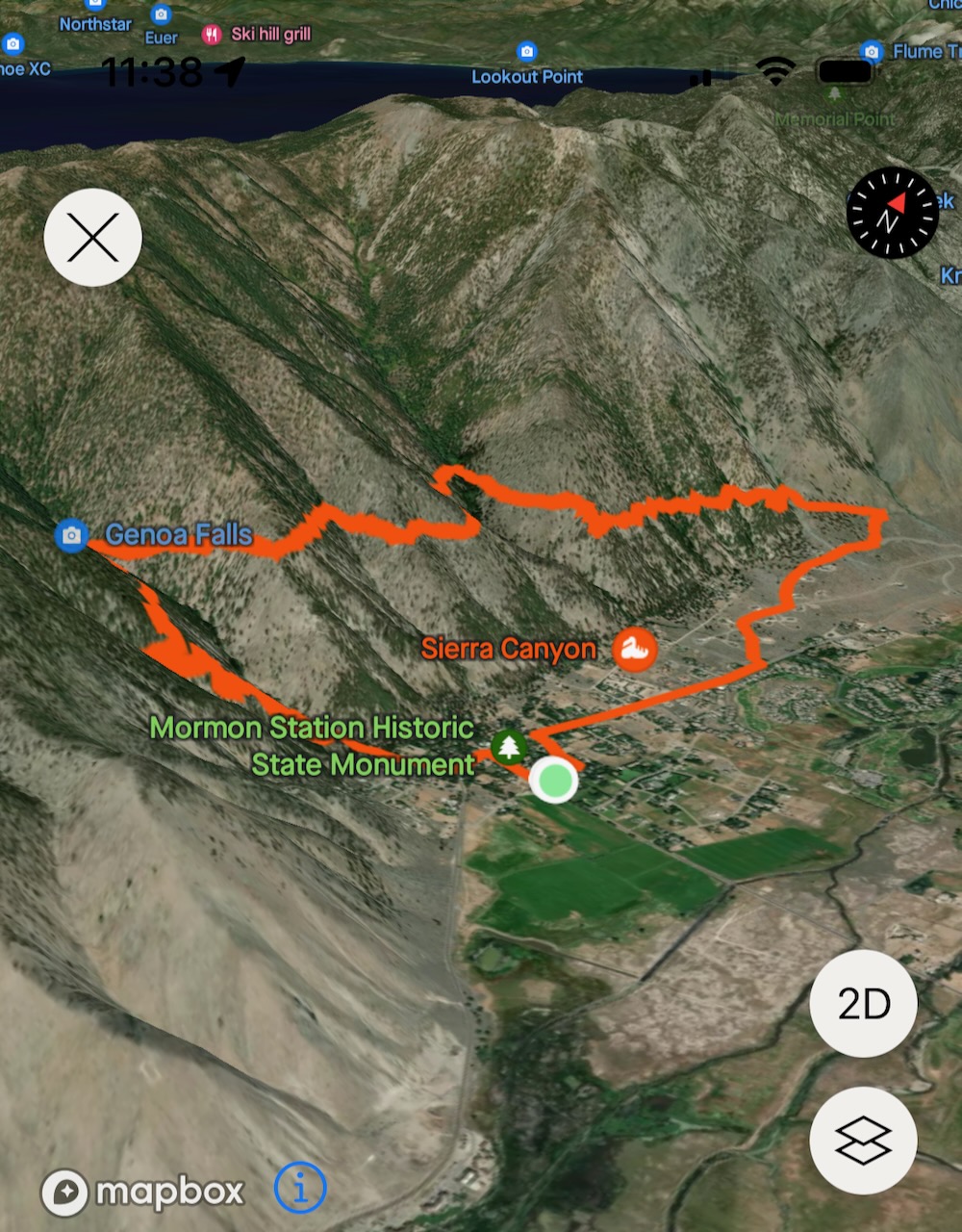Open the map layers selector
Image resolution: width=962 pixels, height=1232 pixels.
tap(863, 1141)
